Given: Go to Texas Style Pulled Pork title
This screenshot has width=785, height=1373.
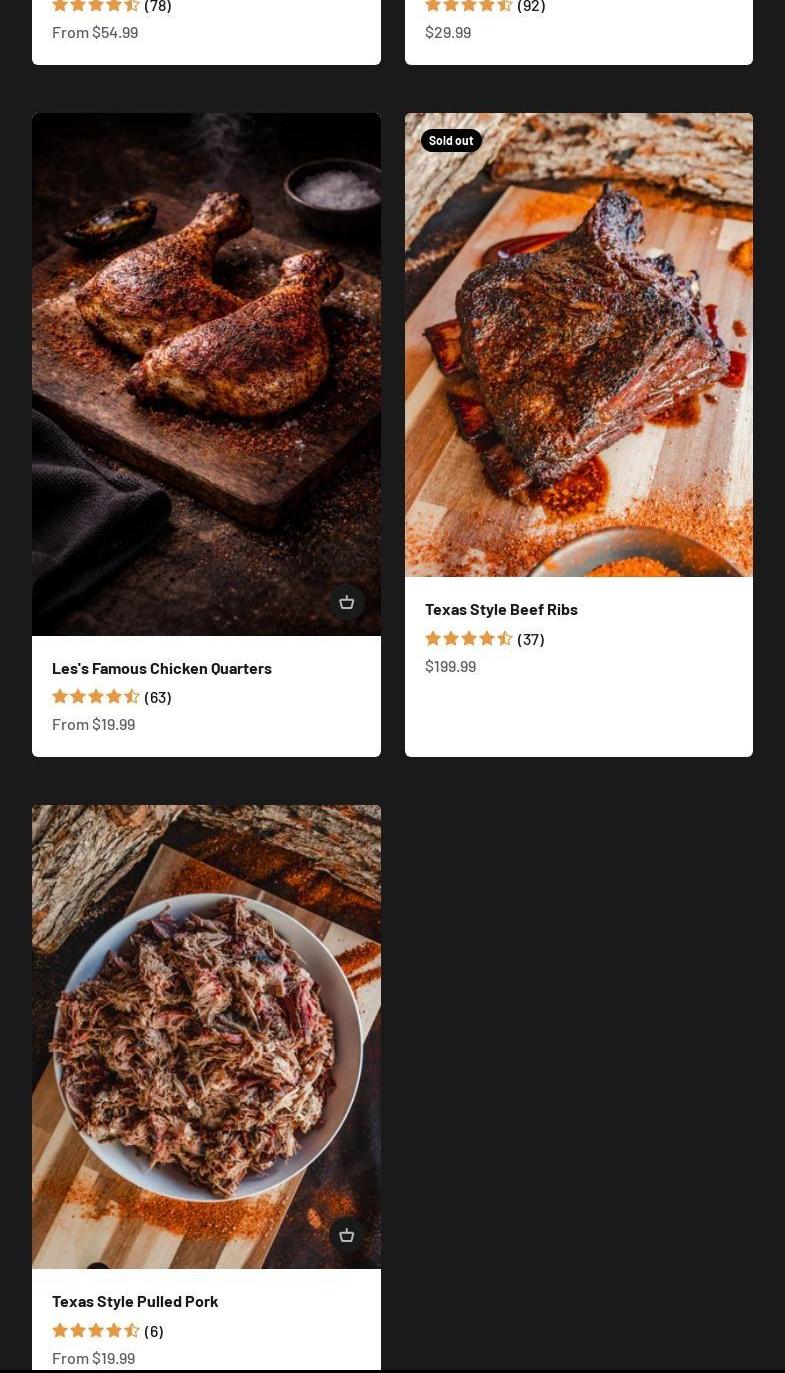Looking at the screenshot, I should [135, 1301].
